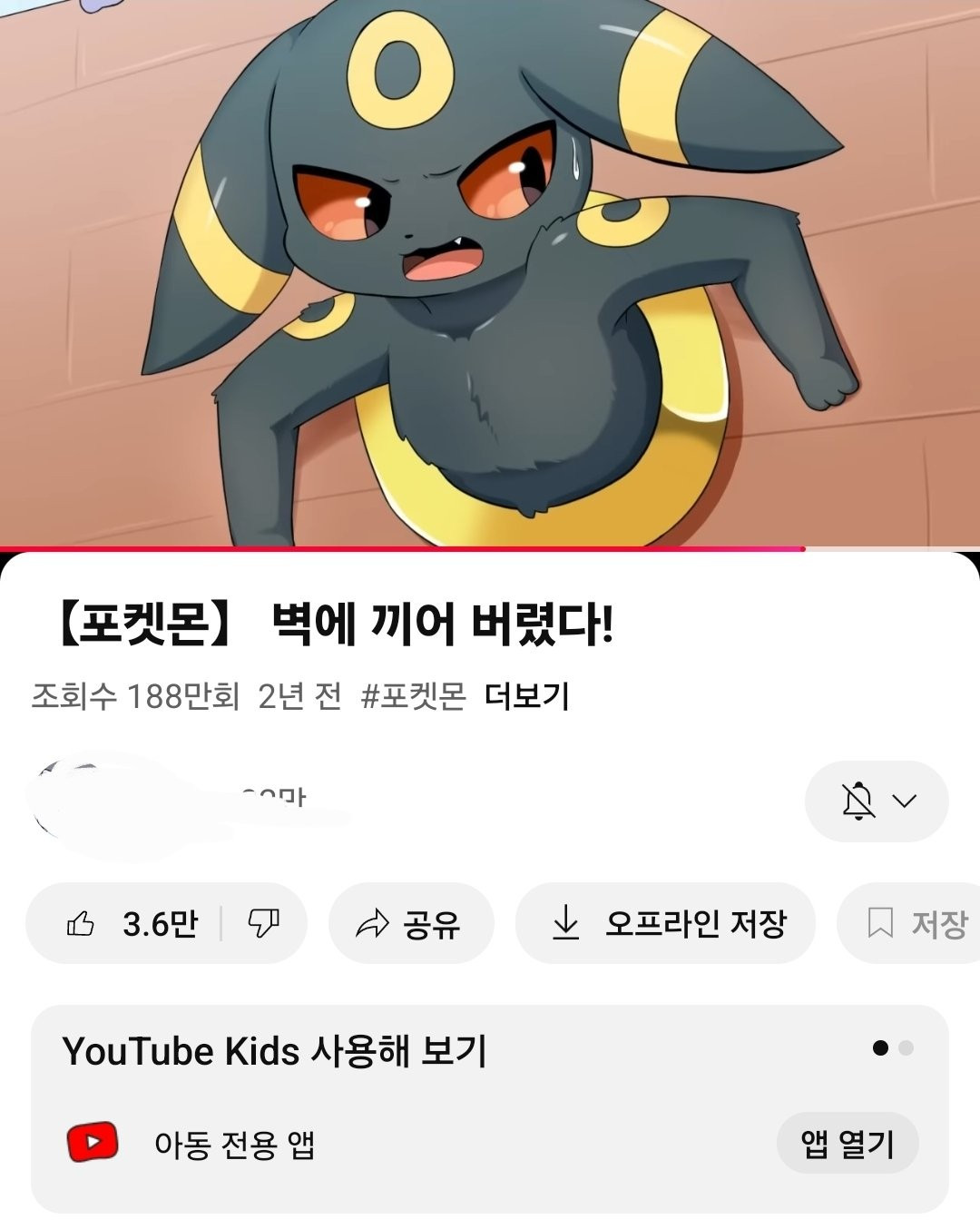This screenshot has height=1229, width=980.
Task: Tap the video player
Action: click(x=490, y=272)
